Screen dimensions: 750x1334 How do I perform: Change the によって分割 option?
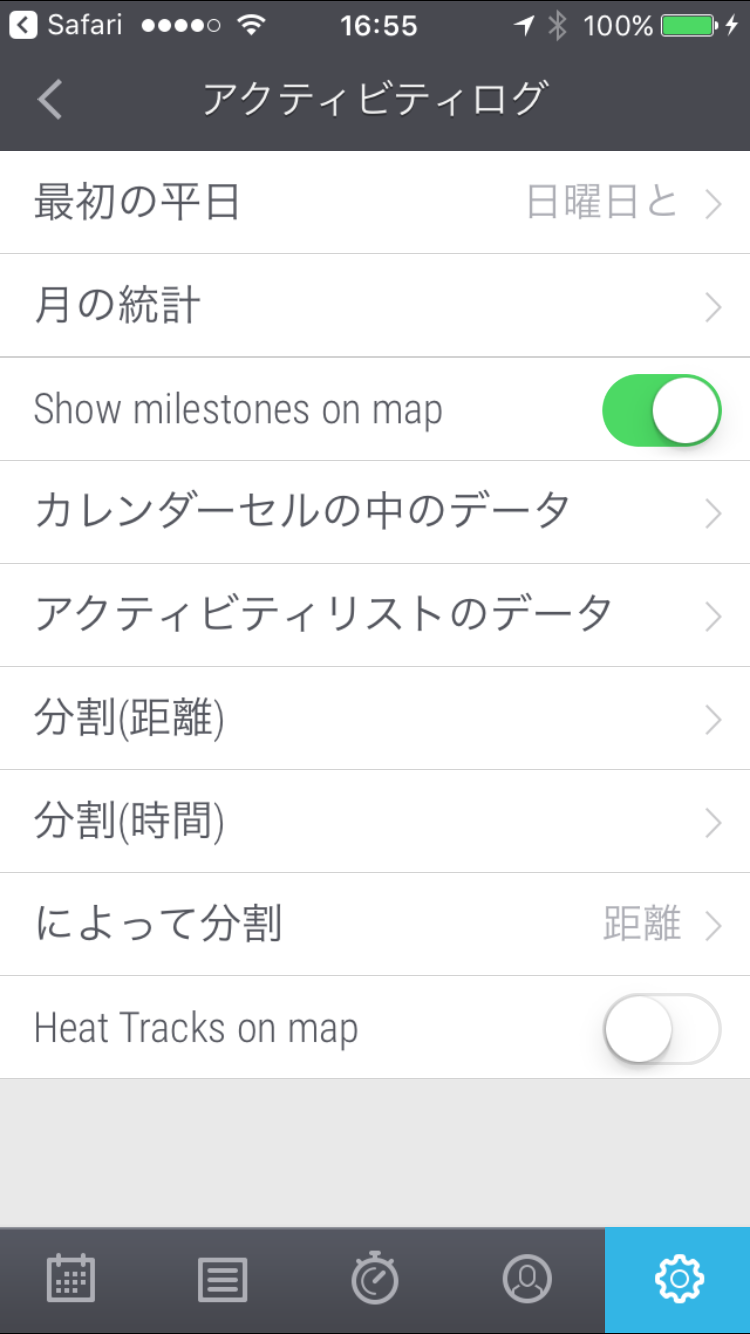click(375, 924)
